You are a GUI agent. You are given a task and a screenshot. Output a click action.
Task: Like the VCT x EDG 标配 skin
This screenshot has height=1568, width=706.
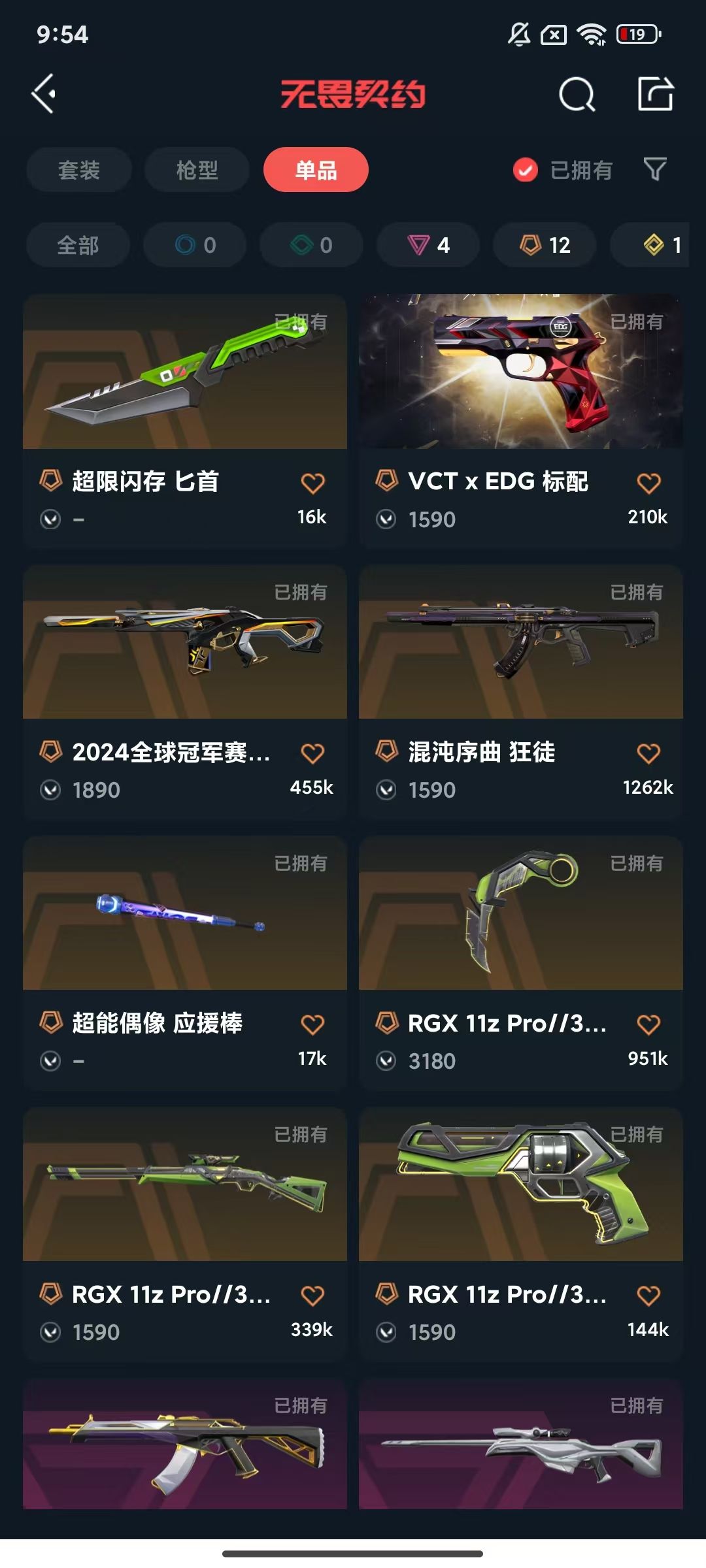tap(648, 483)
